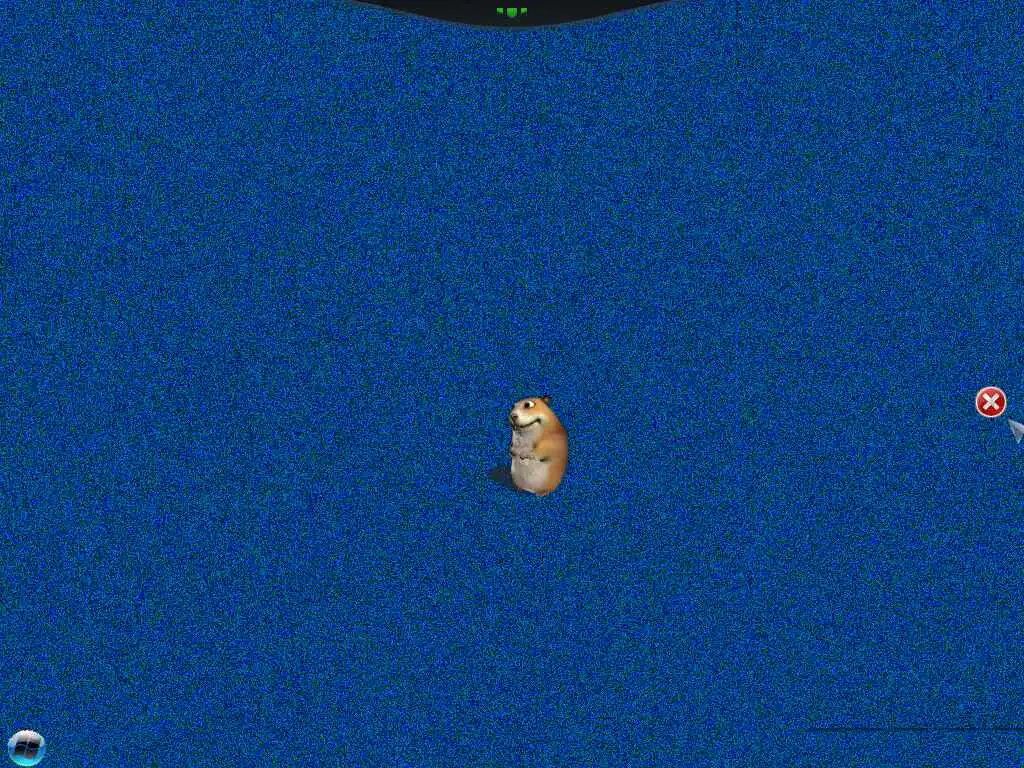
Task: Close using the red X button
Action: point(990,402)
